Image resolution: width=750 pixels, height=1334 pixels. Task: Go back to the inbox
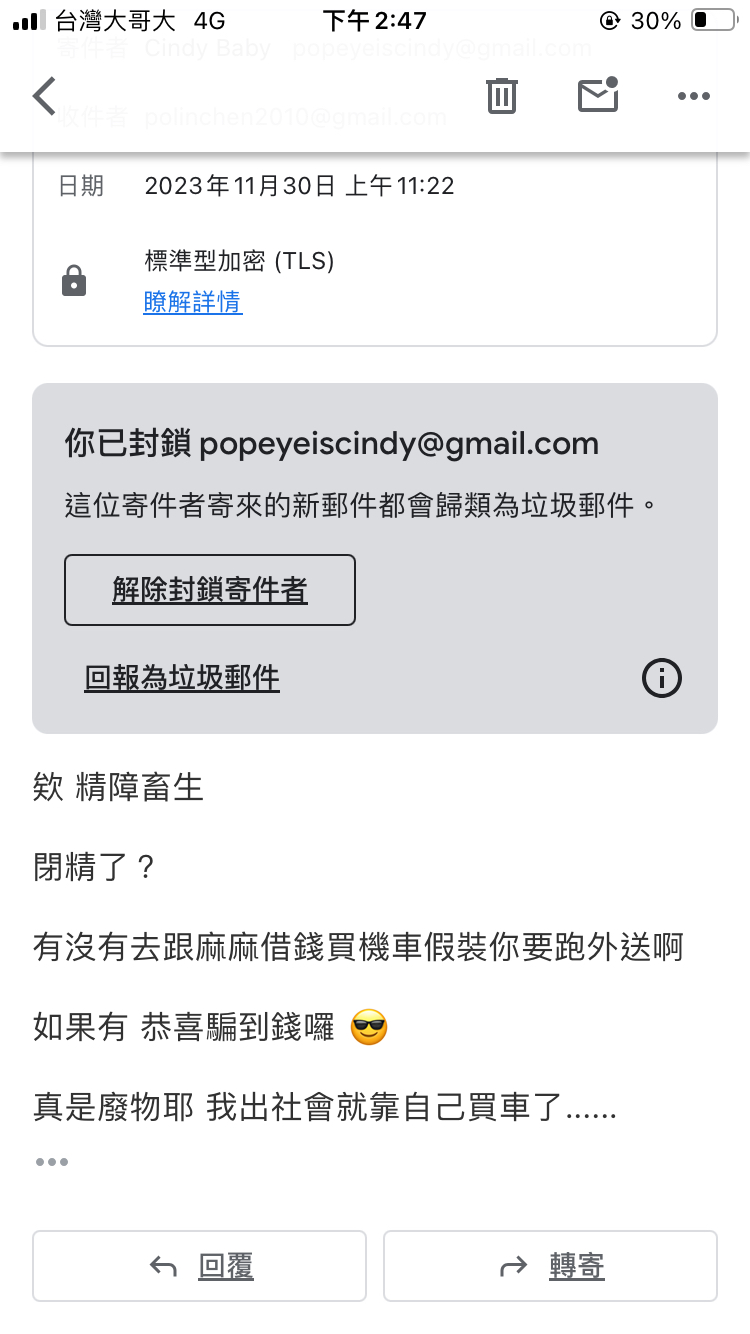[x=44, y=96]
